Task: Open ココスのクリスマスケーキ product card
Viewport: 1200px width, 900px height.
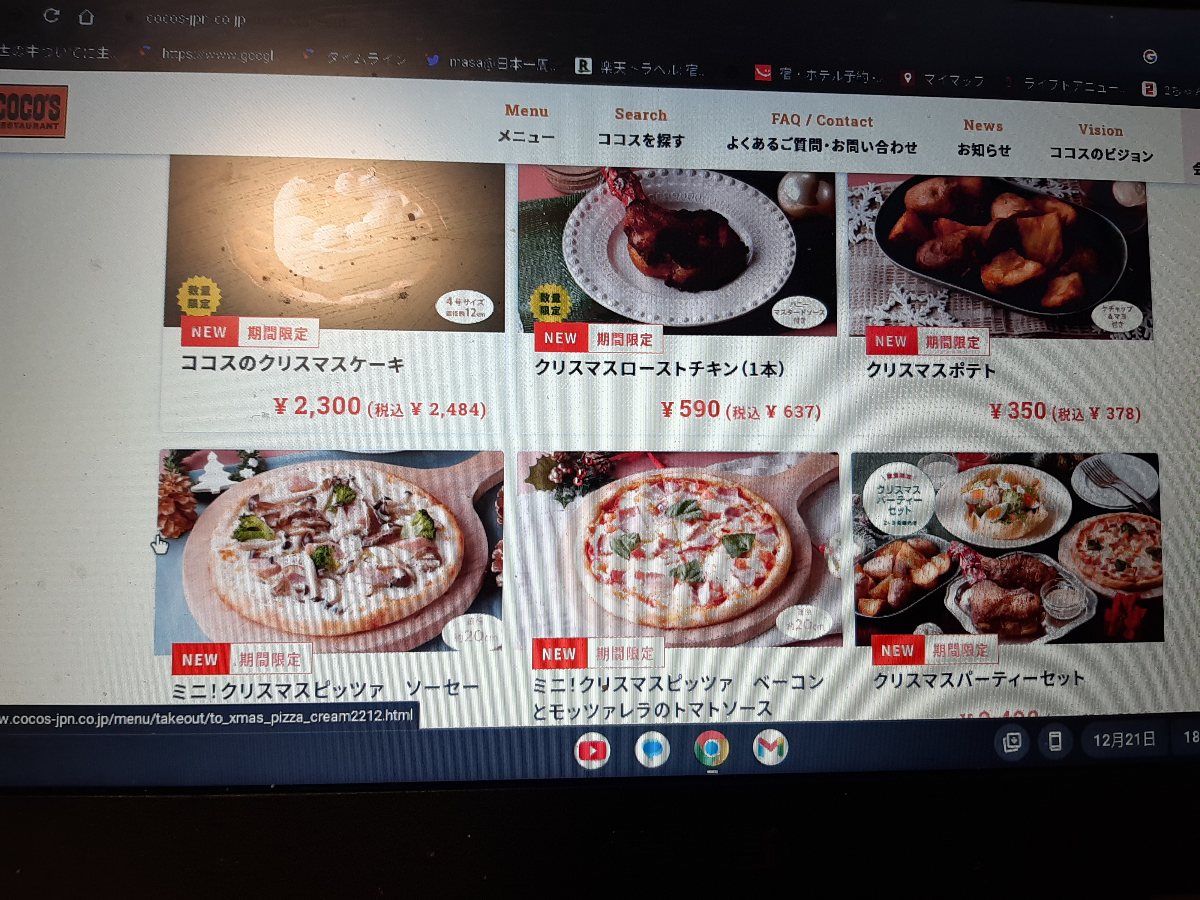Action: point(333,292)
